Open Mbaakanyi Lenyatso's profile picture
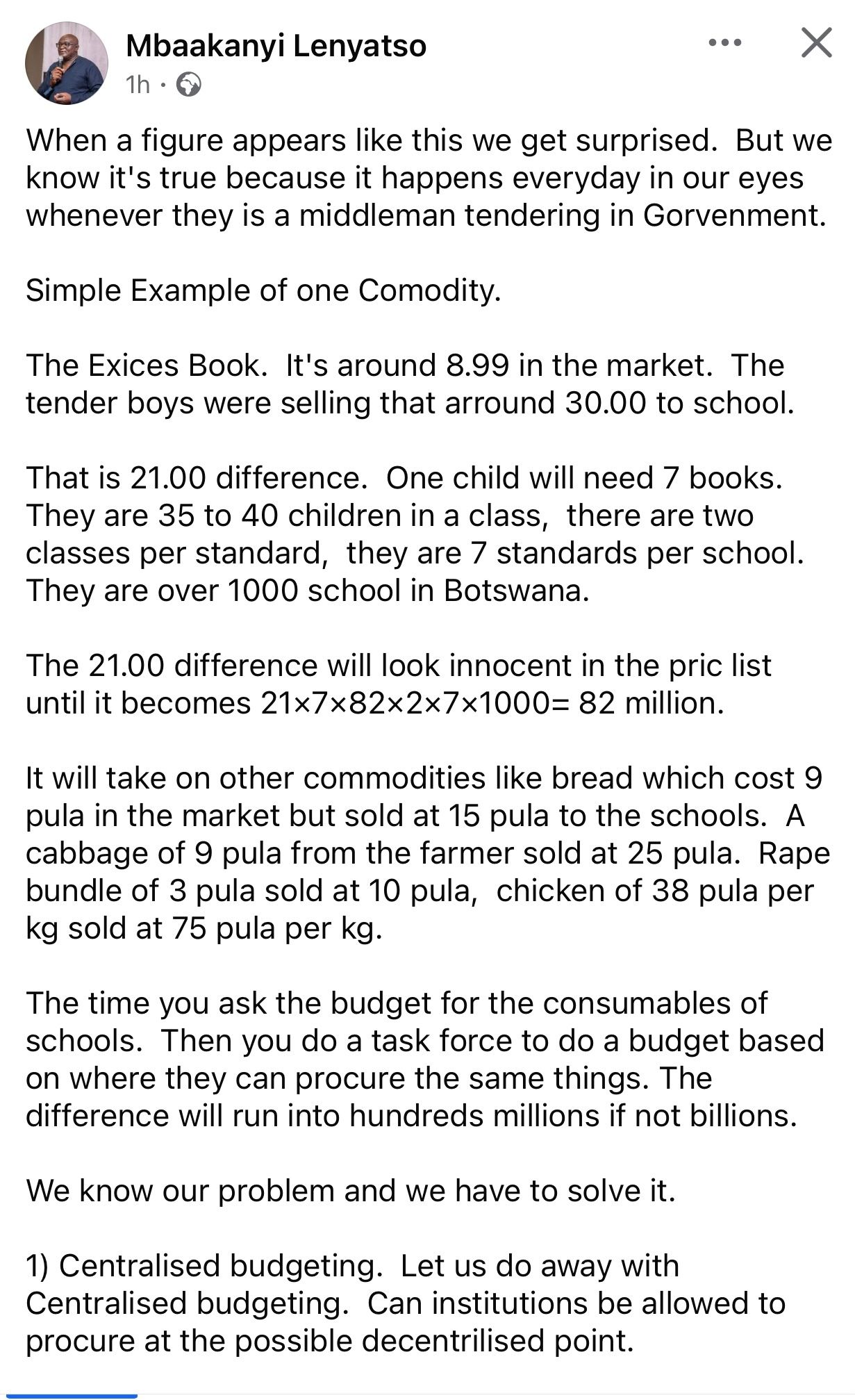855x1400 pixels. [x=66, y=63]
